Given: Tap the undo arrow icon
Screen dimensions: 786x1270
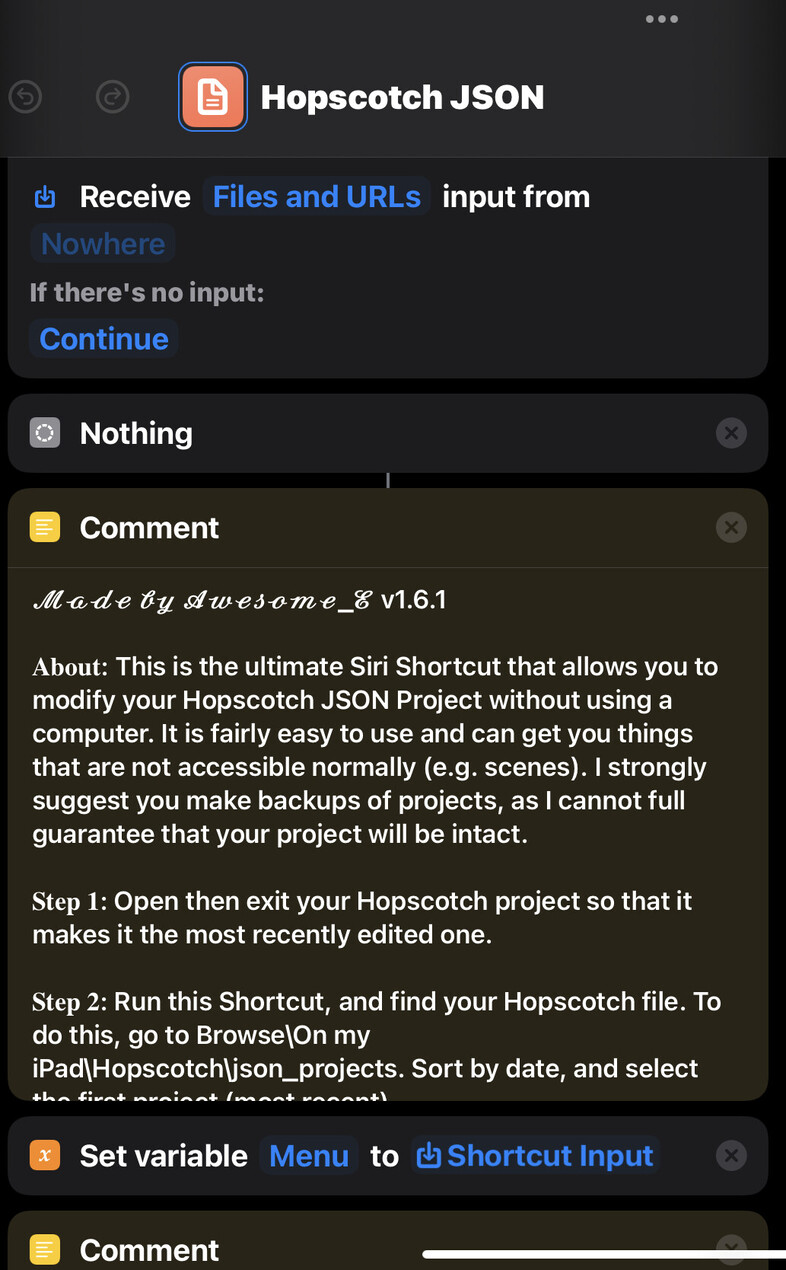Looking at the screenshot, I should tap(26, 97).
